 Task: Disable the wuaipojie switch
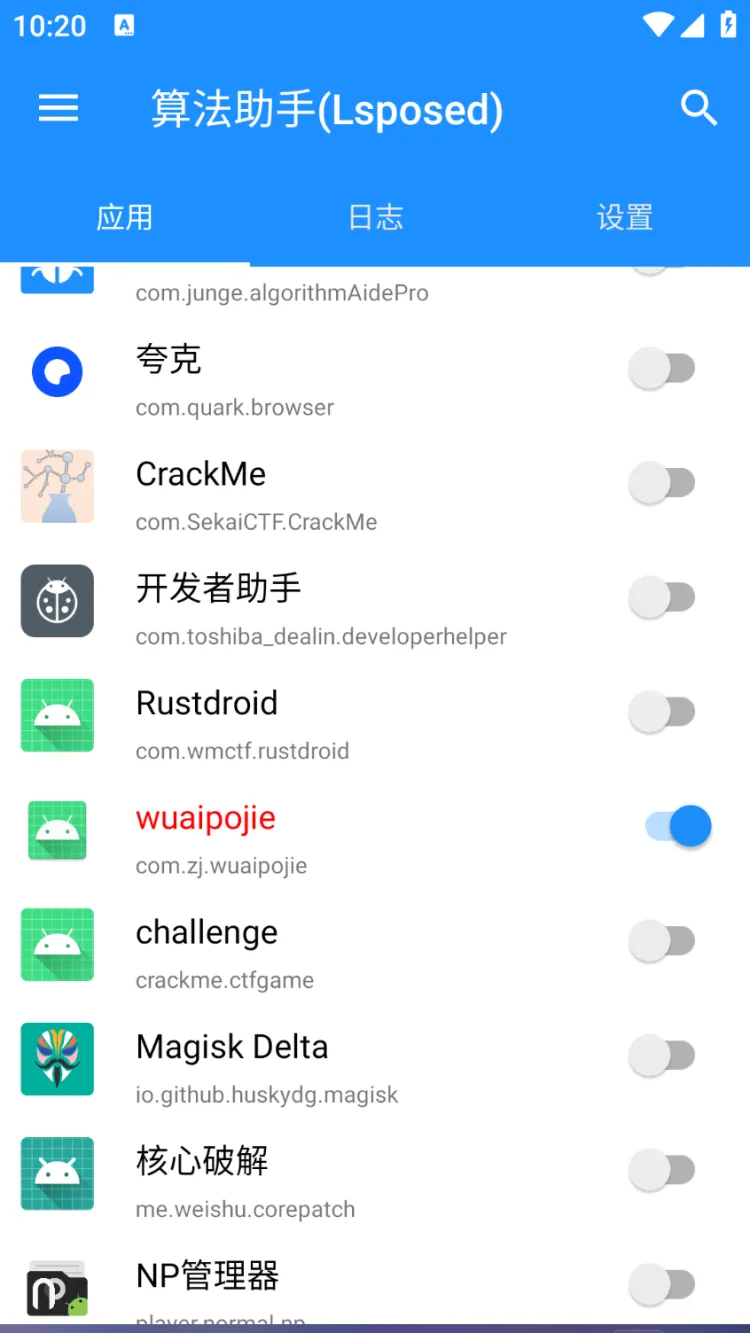pos(678,827)
